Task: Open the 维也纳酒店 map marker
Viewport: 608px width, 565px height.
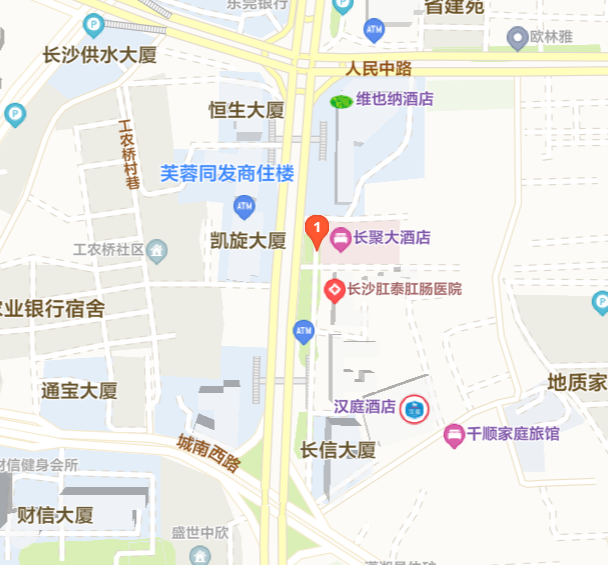Action: pyautogui.click(x=341, y=100)
